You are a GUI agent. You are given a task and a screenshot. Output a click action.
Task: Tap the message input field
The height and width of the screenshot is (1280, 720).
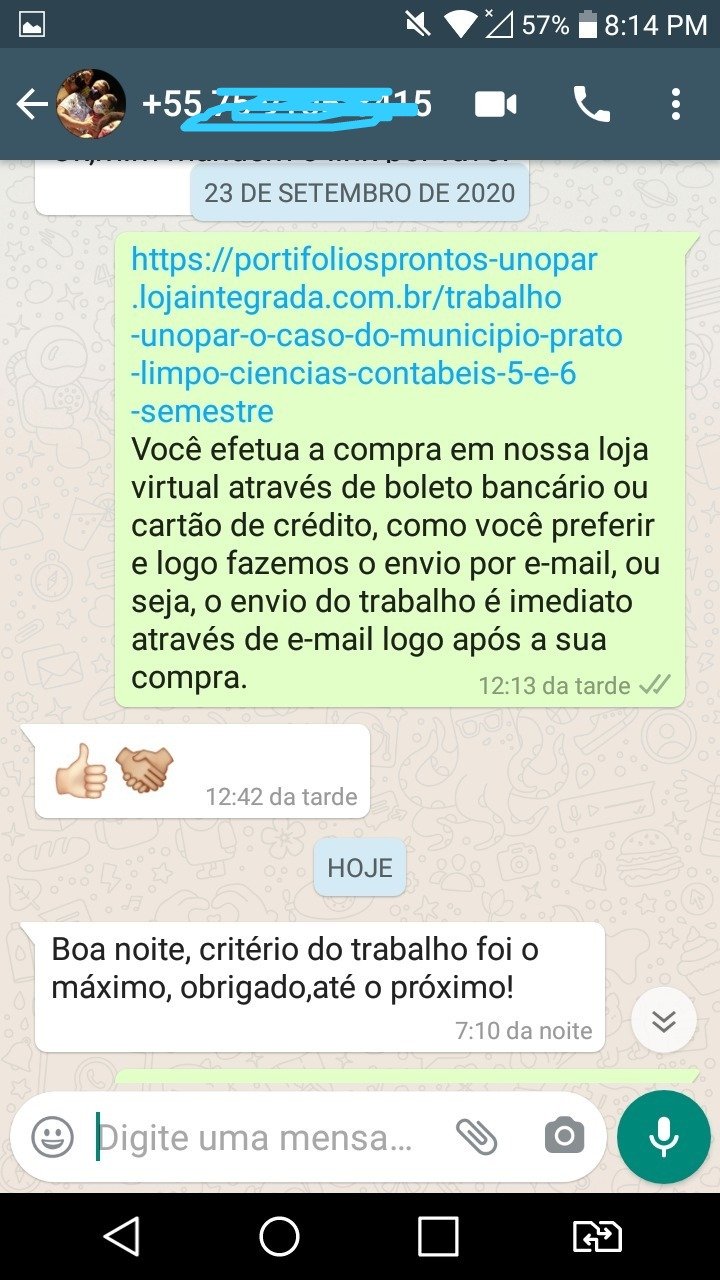pyautogui.click(x=260, y=1137)
